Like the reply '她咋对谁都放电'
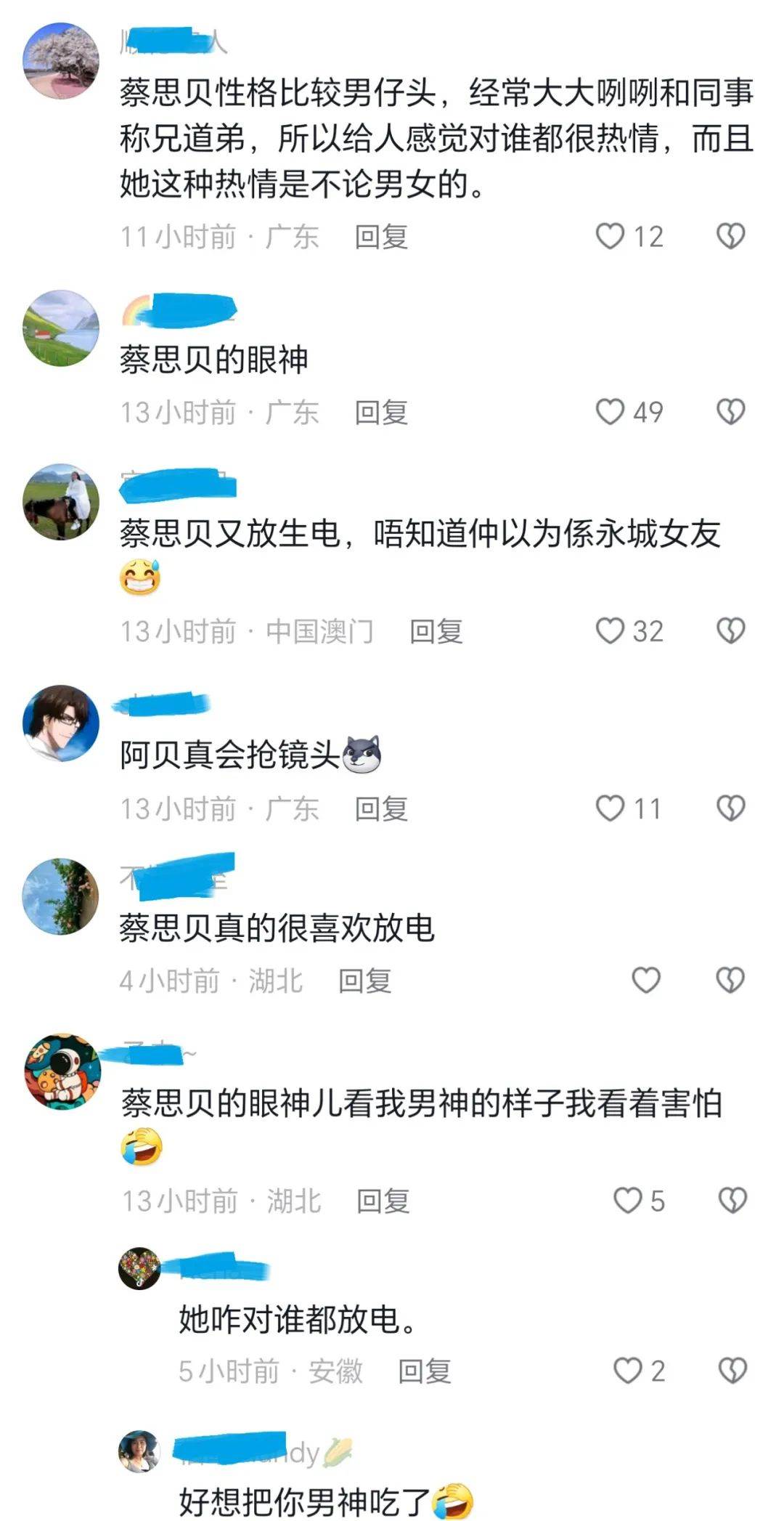This screenshot has height=1521, width=784. click(x=628, y=1371)
